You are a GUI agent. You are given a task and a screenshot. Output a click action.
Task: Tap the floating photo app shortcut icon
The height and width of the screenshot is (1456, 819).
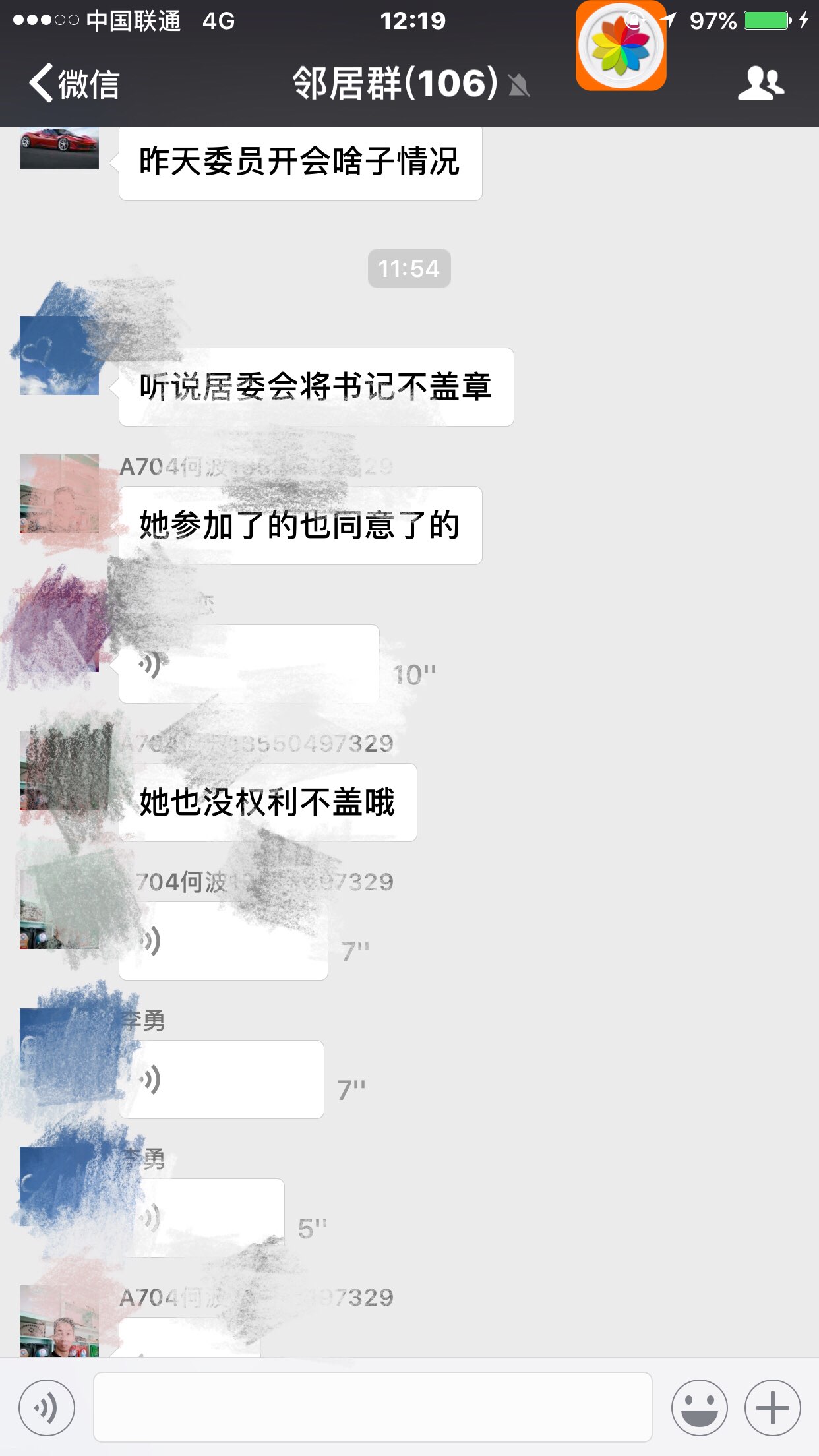(x=621, y=46)
